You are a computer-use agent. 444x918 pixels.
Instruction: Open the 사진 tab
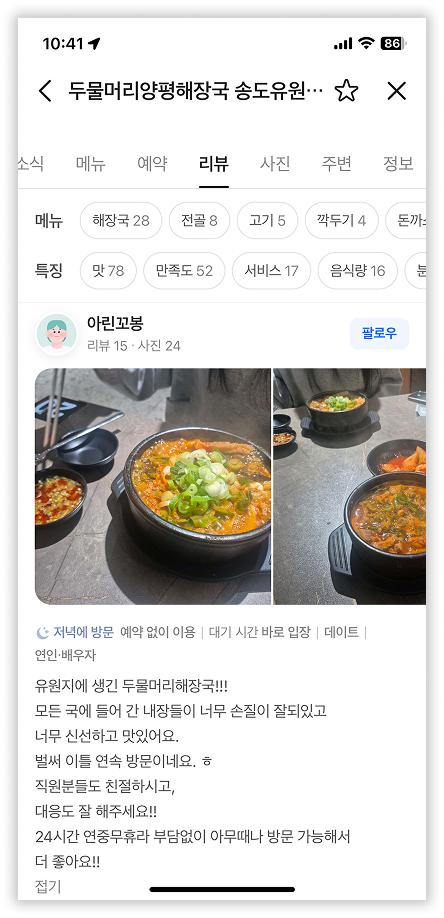coord(275,164)
